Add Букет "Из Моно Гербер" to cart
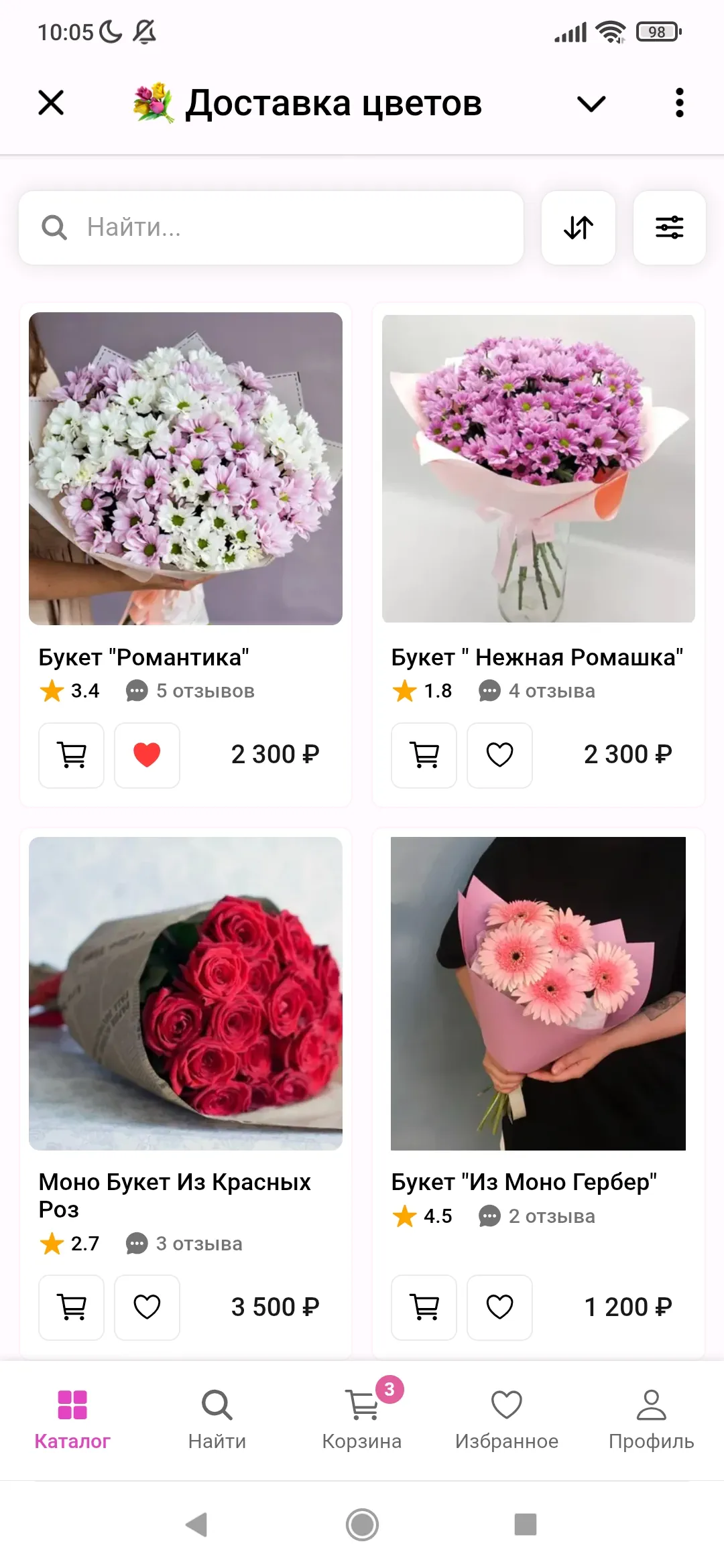The image size is (724, 1568). [424, 1307]
